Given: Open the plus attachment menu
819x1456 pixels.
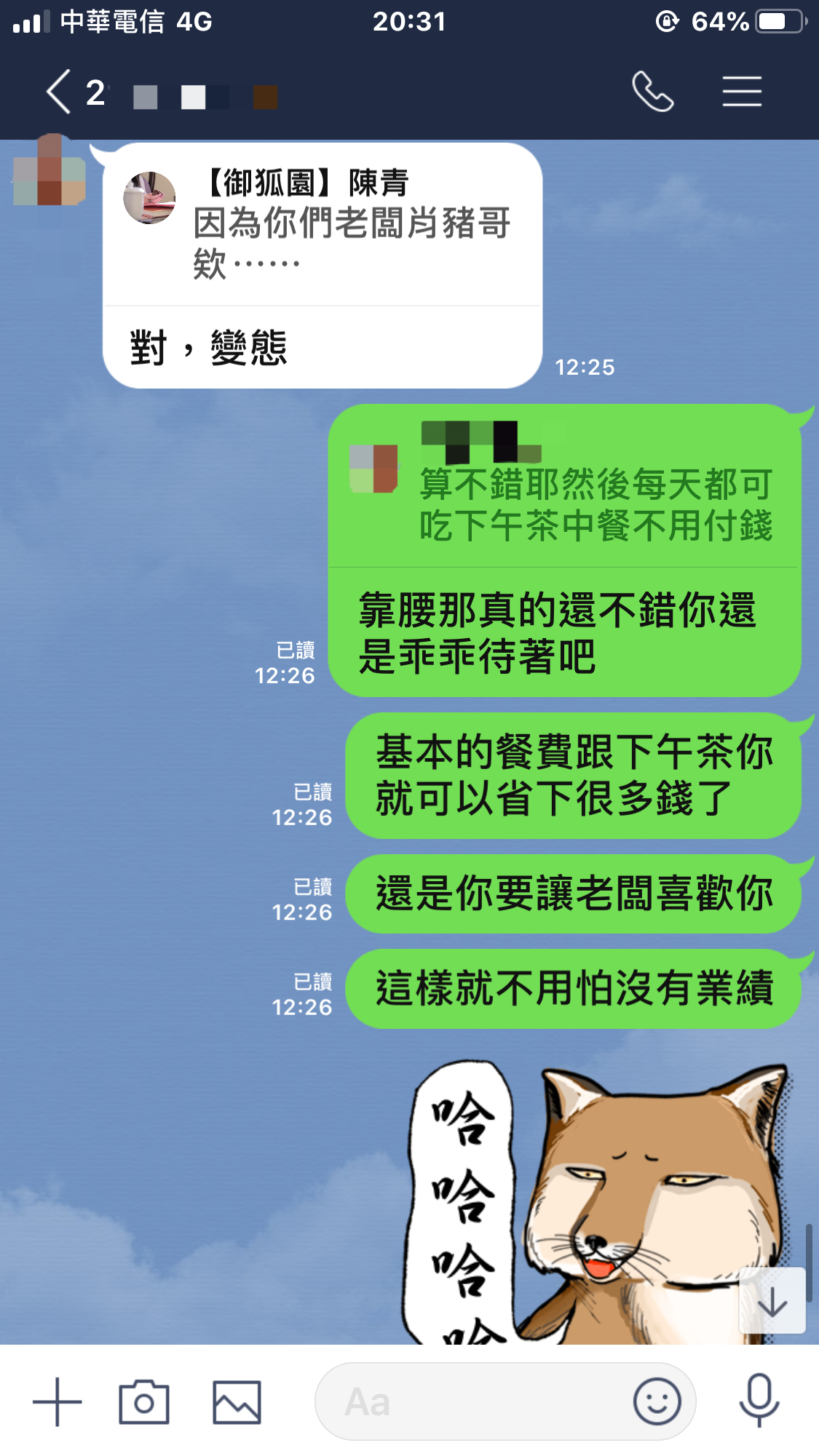Looking at the screenshot, I should click(57, 1402).
